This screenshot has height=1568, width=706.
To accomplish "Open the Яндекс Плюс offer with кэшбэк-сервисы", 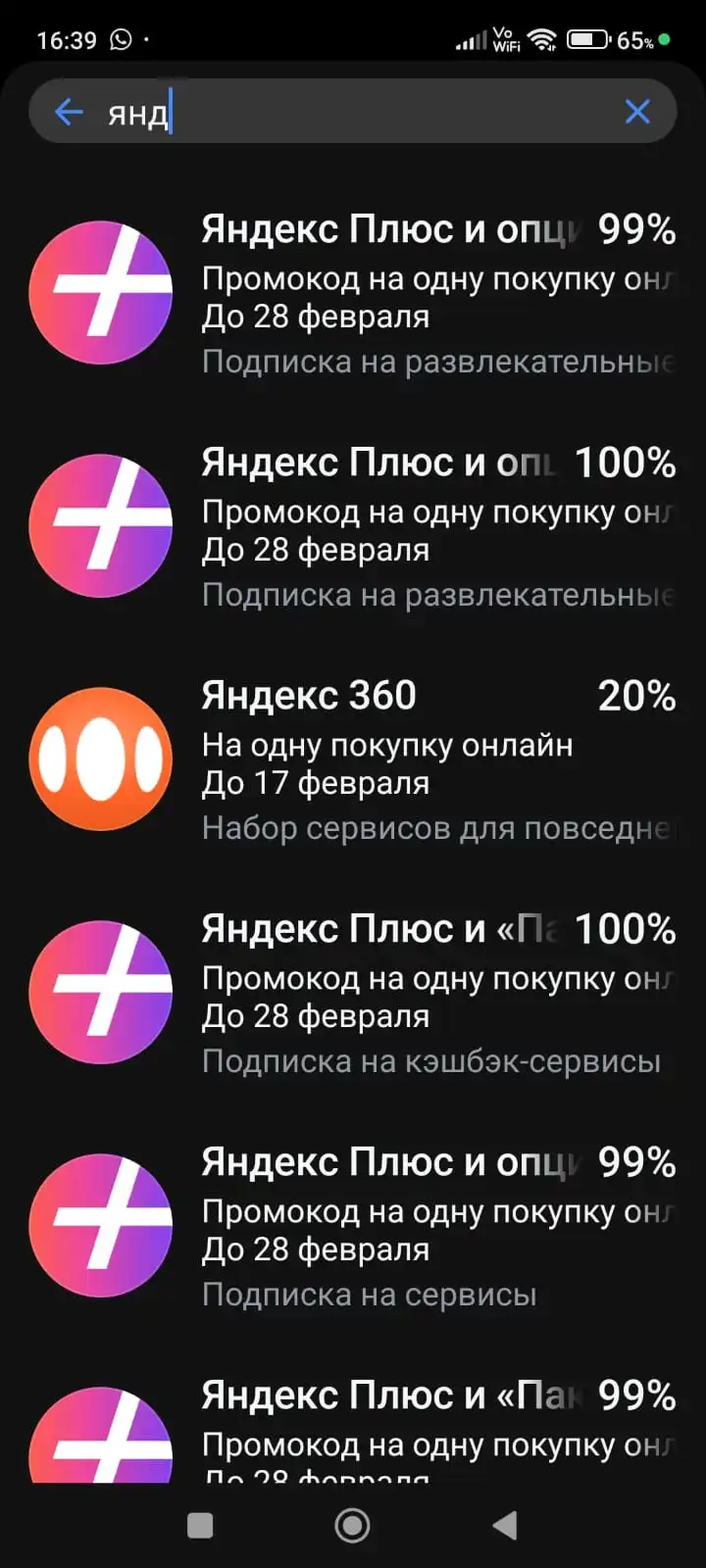I will tap(353, 993).
